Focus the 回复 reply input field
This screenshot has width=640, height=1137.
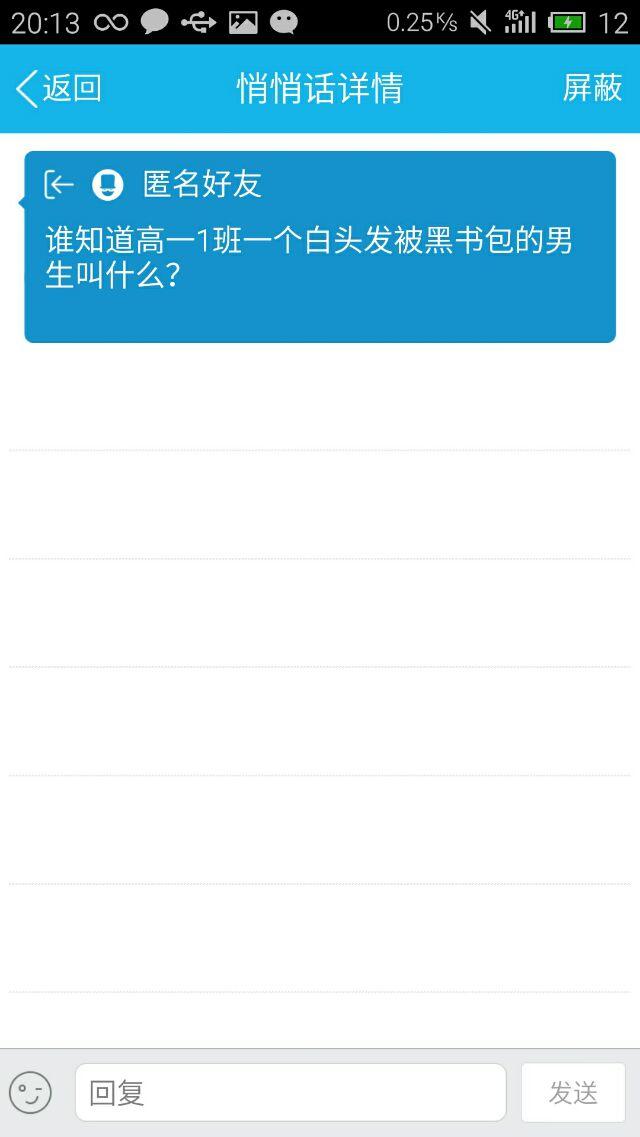tap(290, 1092)
